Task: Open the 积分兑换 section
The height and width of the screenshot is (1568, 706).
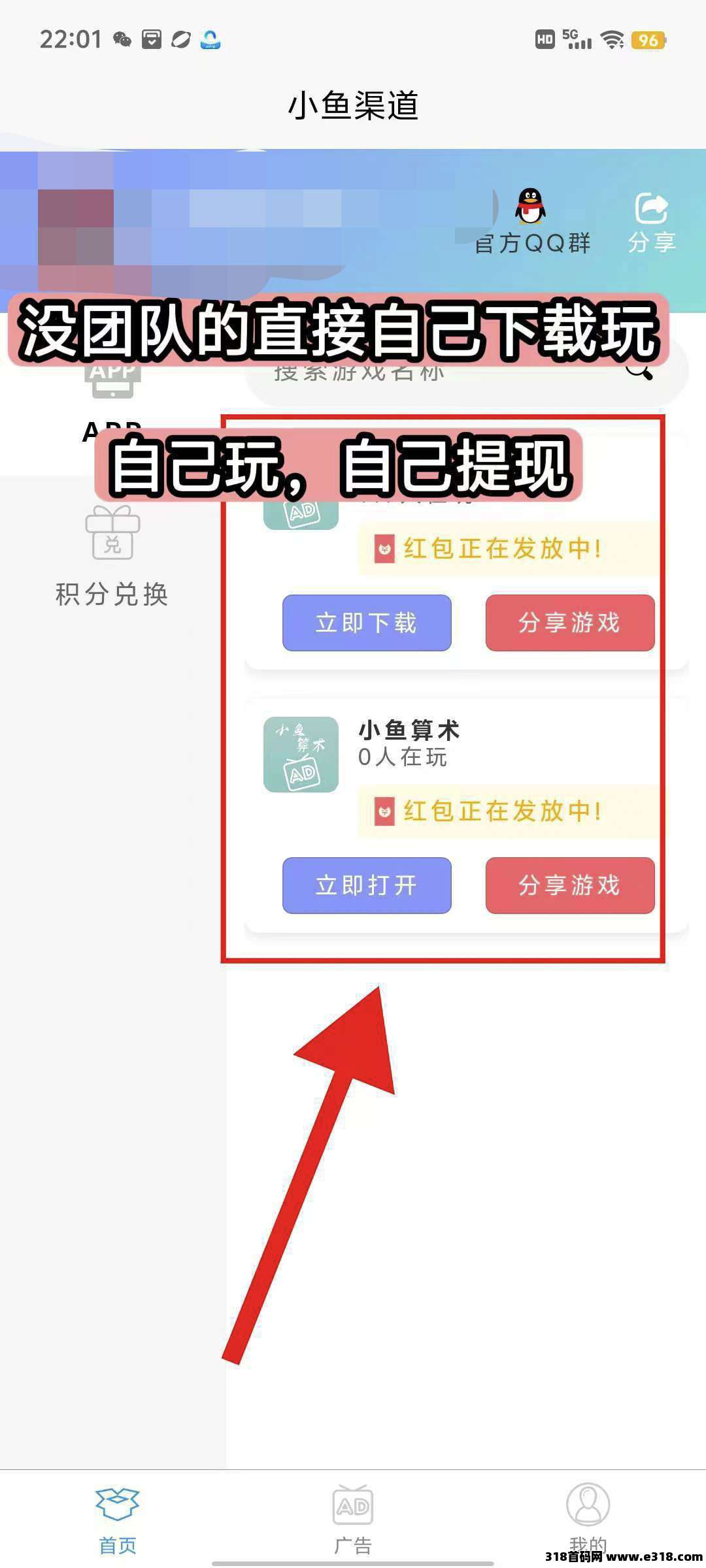Action: [112, 555]
